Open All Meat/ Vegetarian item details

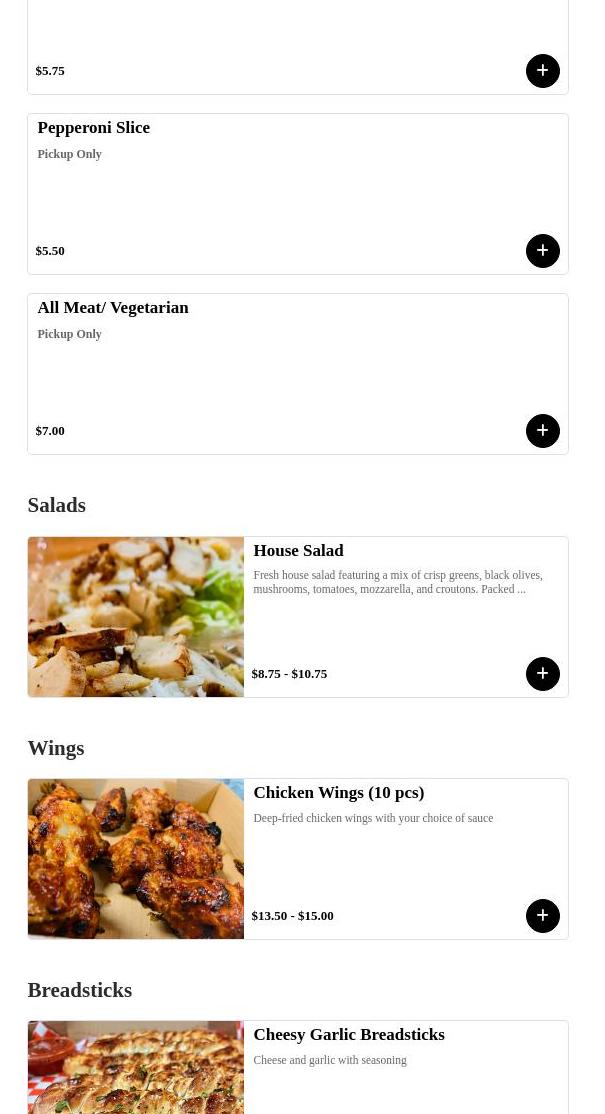pyautogui.click(x=298, y=374)
